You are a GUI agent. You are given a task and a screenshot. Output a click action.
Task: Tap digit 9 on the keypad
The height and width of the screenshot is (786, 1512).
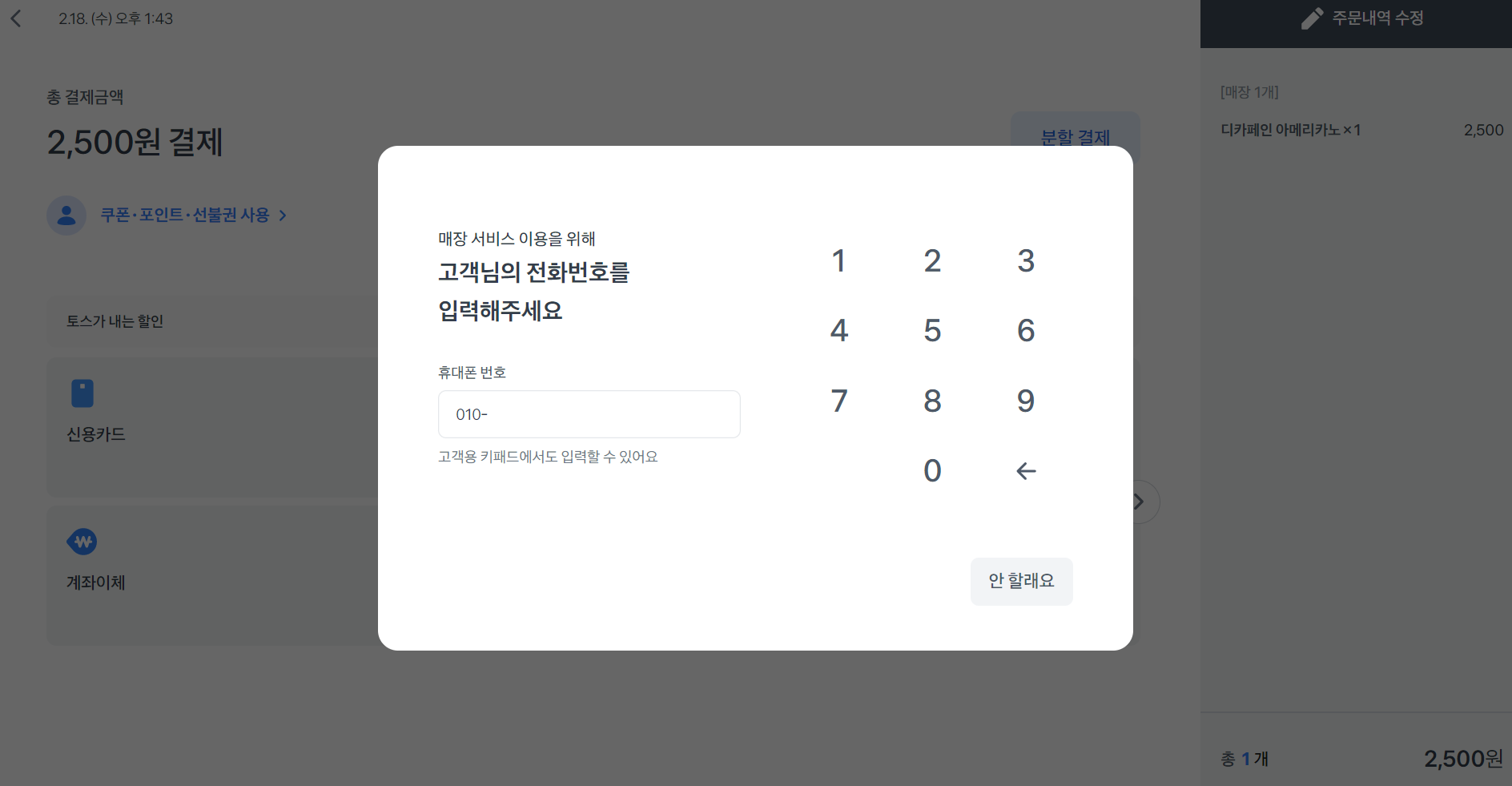1026,401
